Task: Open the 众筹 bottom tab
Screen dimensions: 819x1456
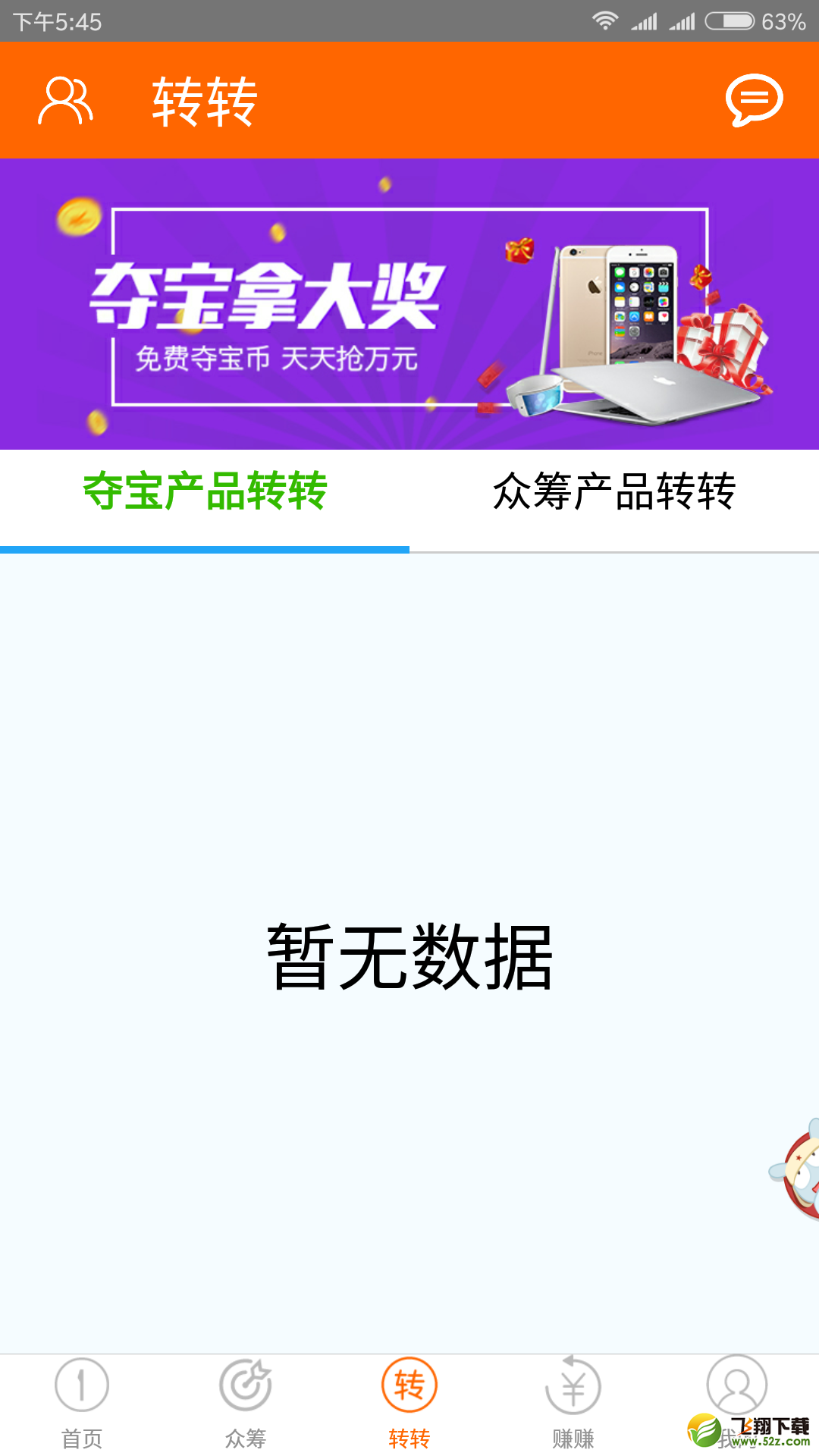Action: click(246, 1404)
